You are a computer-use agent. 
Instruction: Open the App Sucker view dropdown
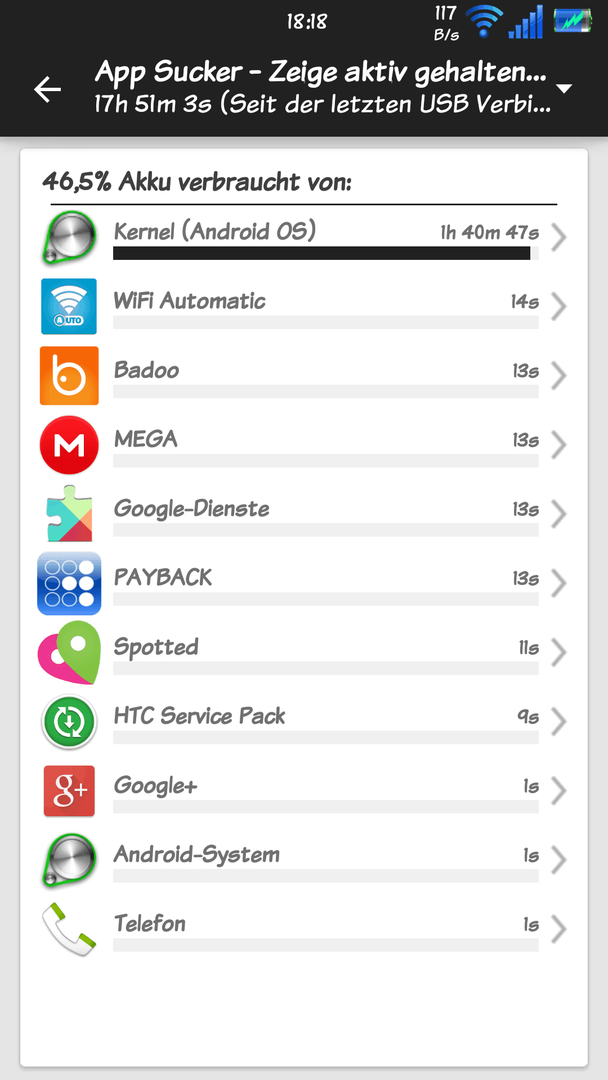[563, 88]
